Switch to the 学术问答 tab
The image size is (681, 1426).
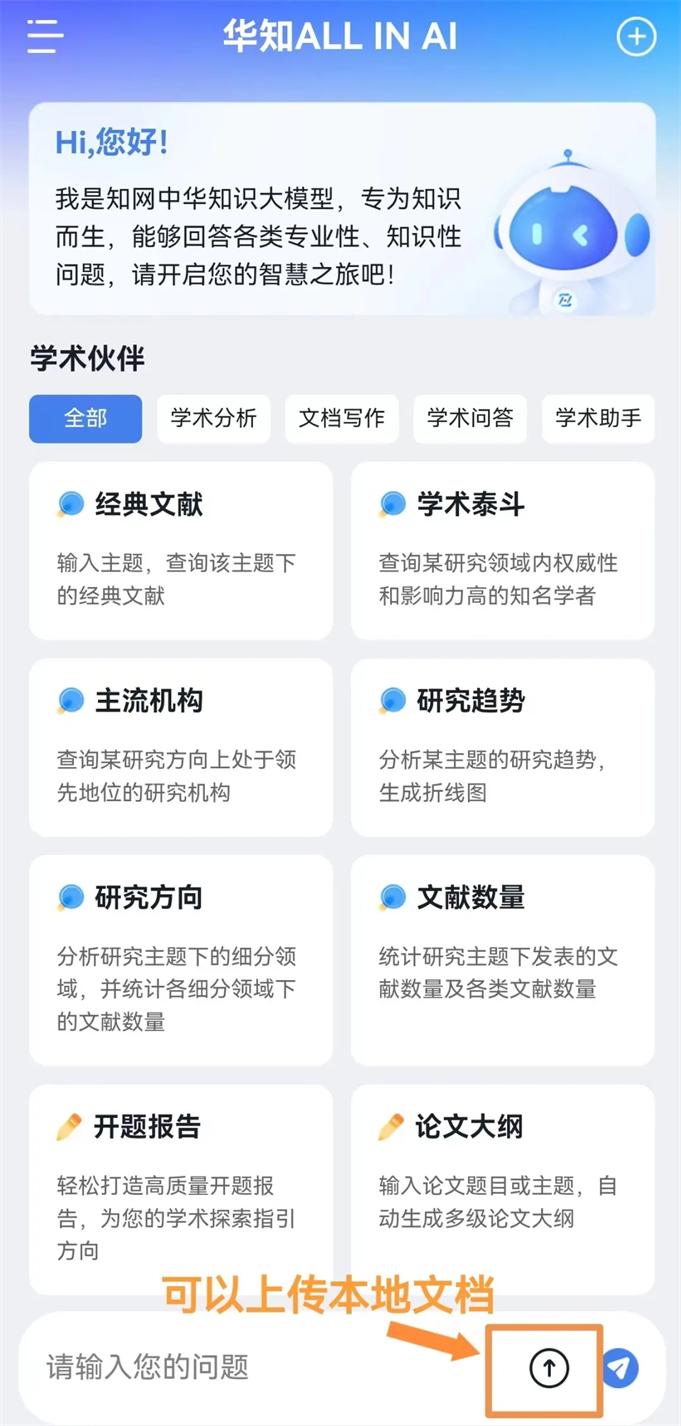[469, 418]
